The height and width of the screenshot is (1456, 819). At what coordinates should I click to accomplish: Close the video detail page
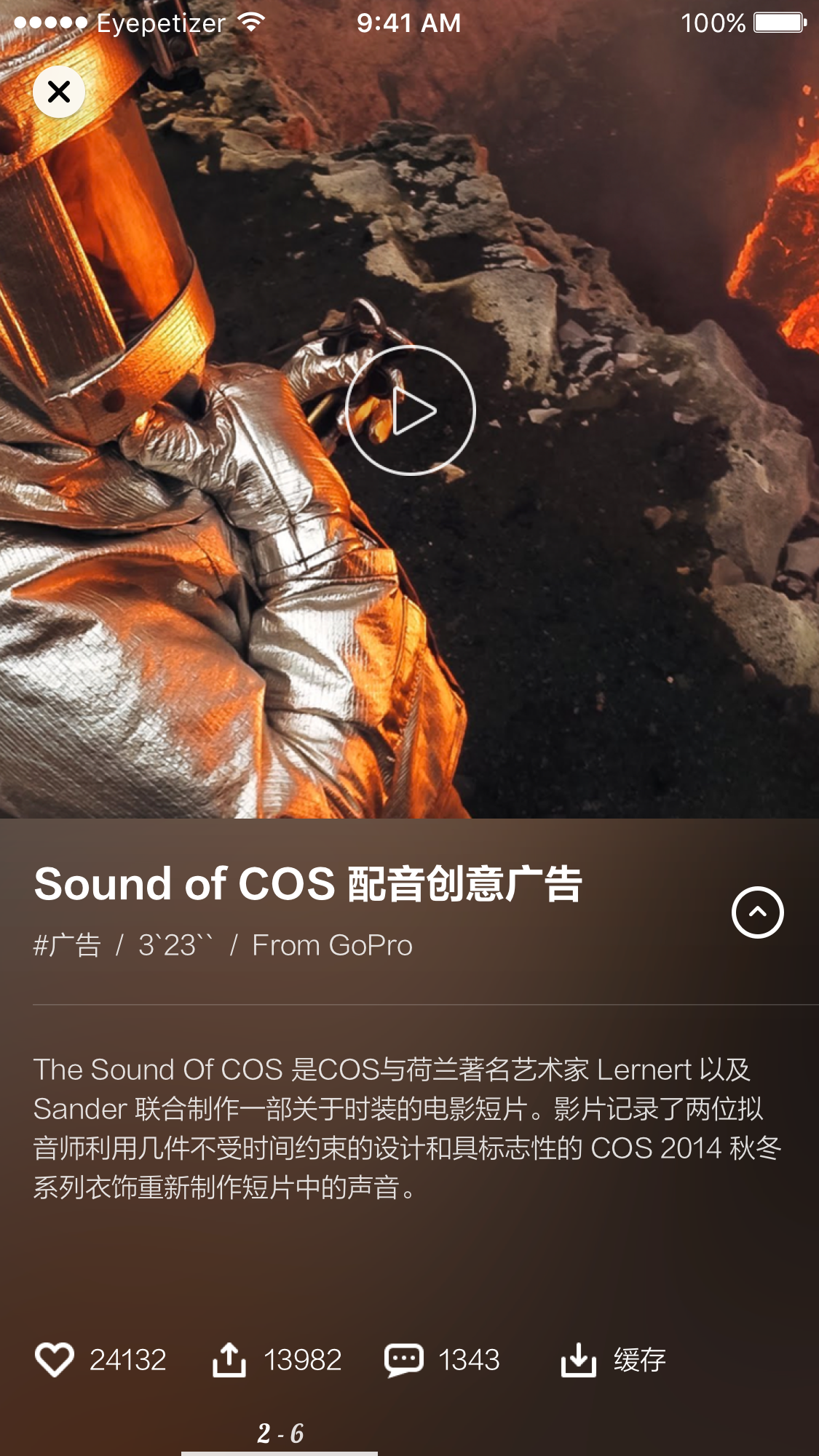pos(59,92)
